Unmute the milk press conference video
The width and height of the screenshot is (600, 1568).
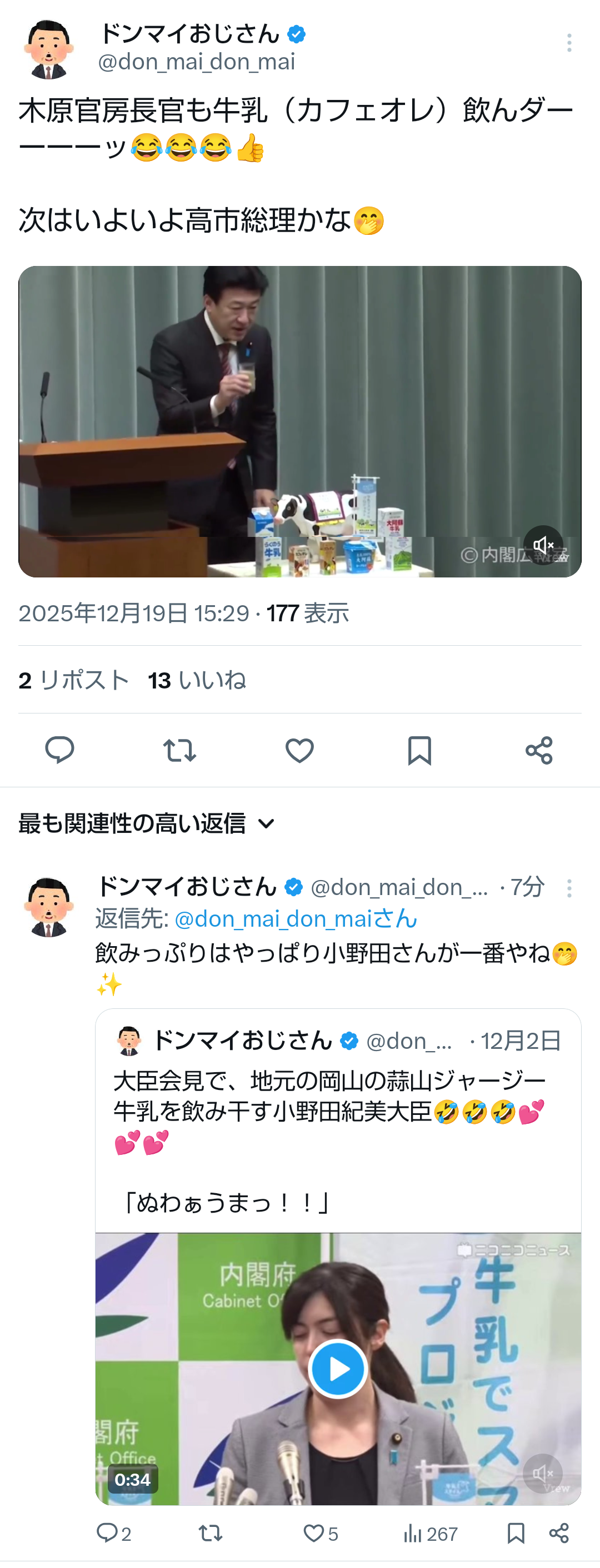[x=543, y=545]
